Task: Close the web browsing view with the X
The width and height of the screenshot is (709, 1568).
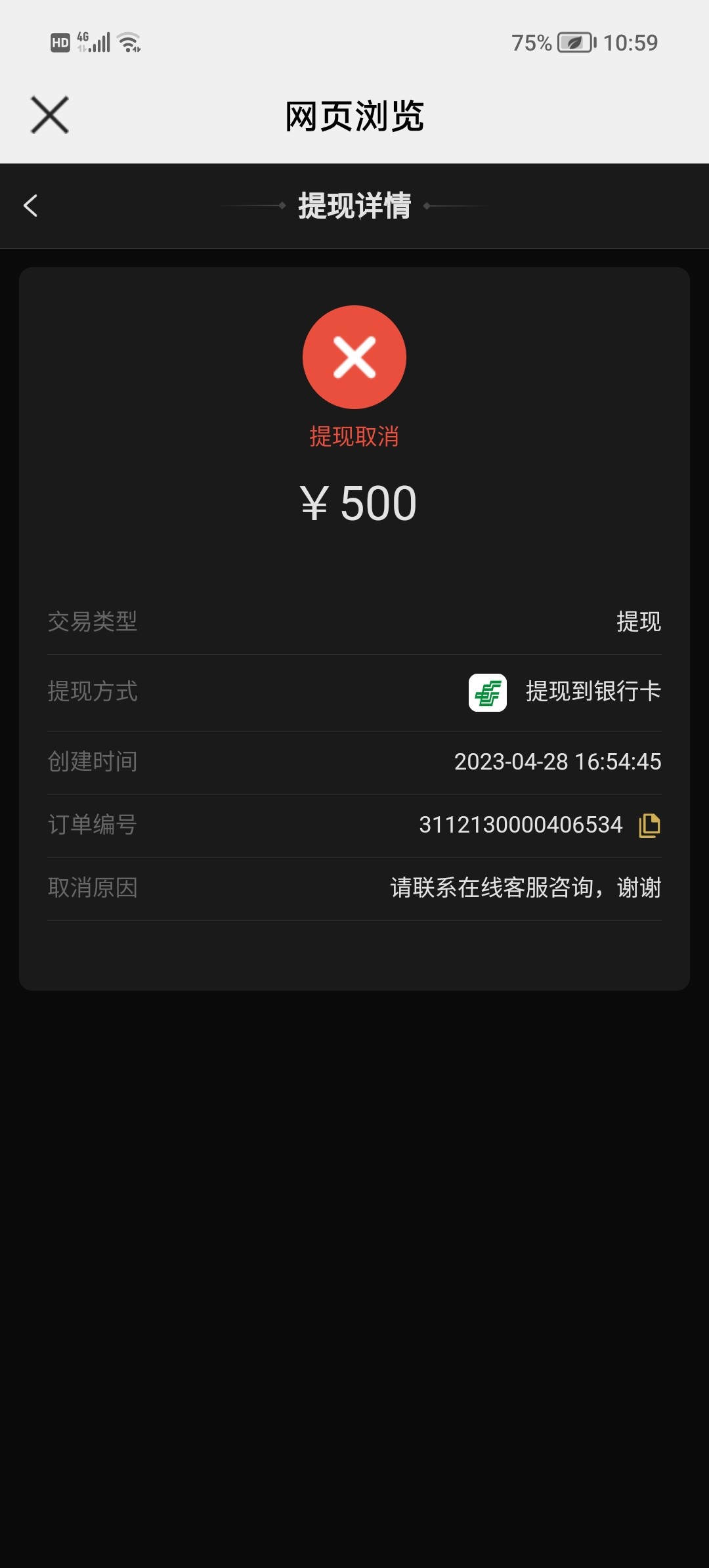Action: coord(48,116)
